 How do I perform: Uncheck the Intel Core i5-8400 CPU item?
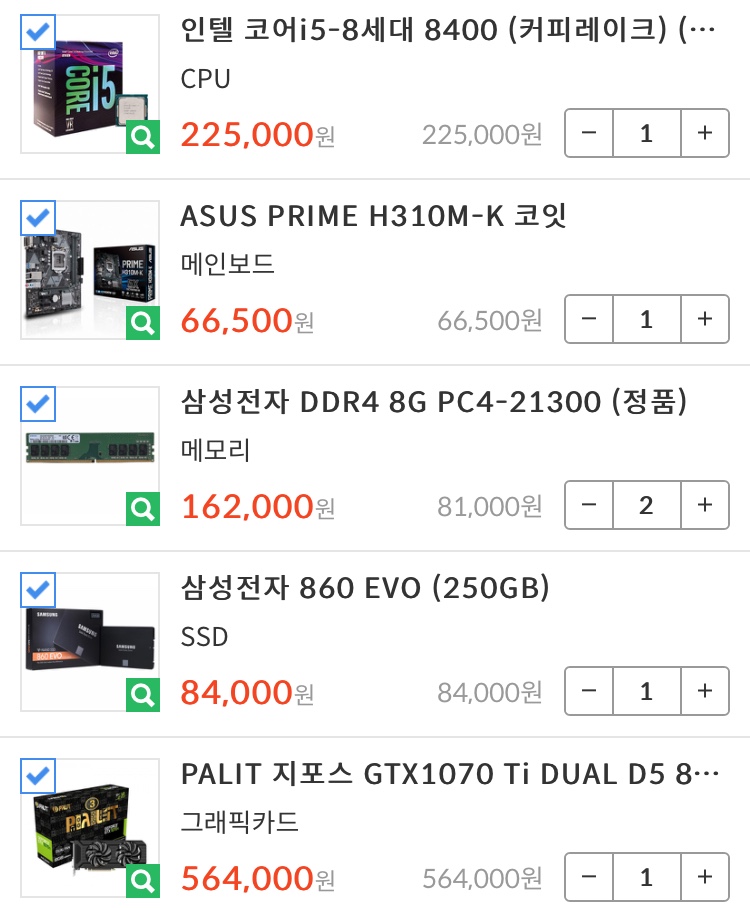[38, 32]
